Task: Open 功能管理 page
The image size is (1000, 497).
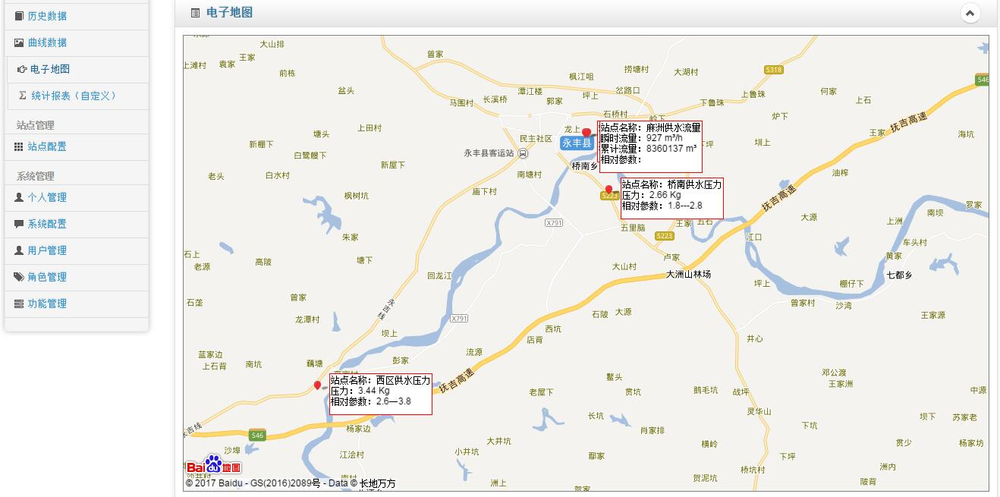Action: [x=46, y=304]
